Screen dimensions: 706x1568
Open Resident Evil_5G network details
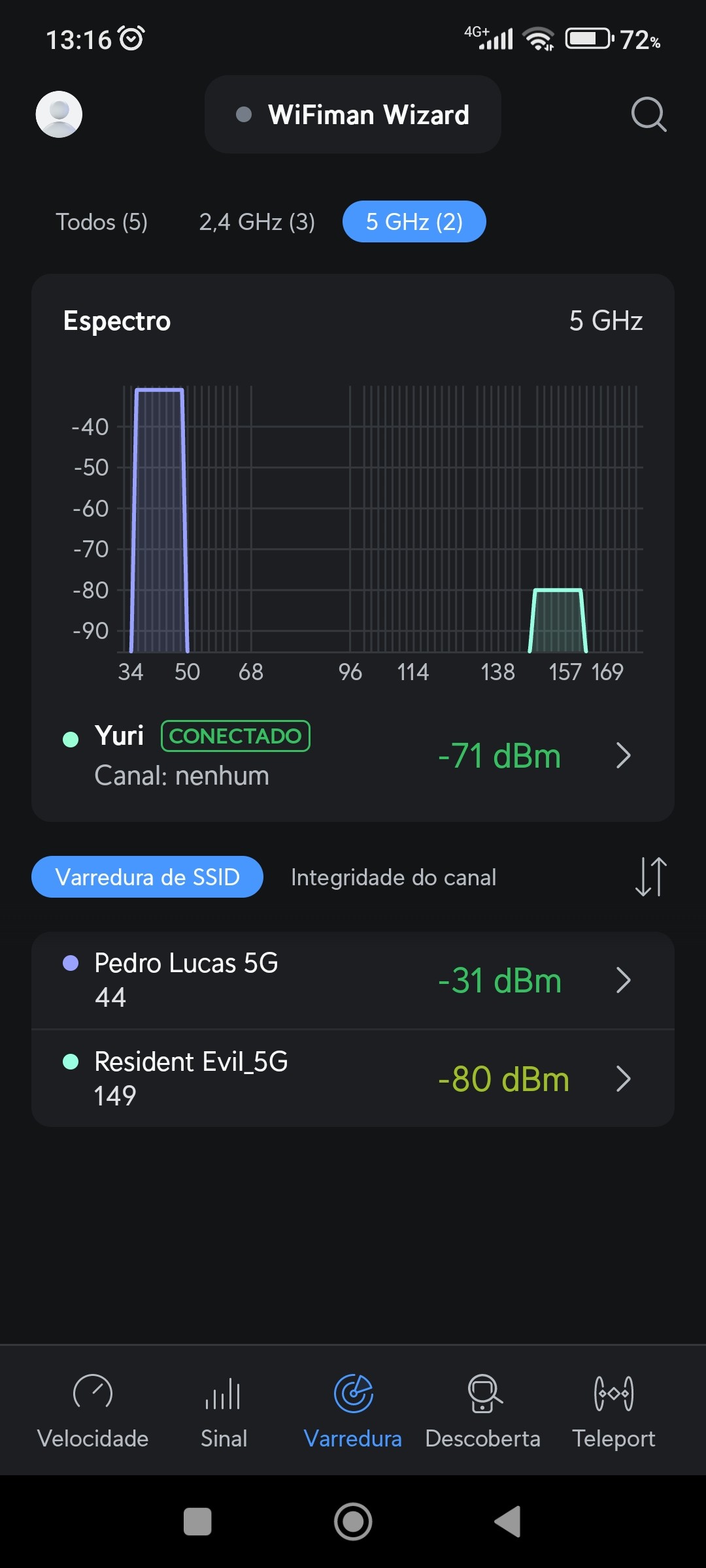pos(353,1079)
